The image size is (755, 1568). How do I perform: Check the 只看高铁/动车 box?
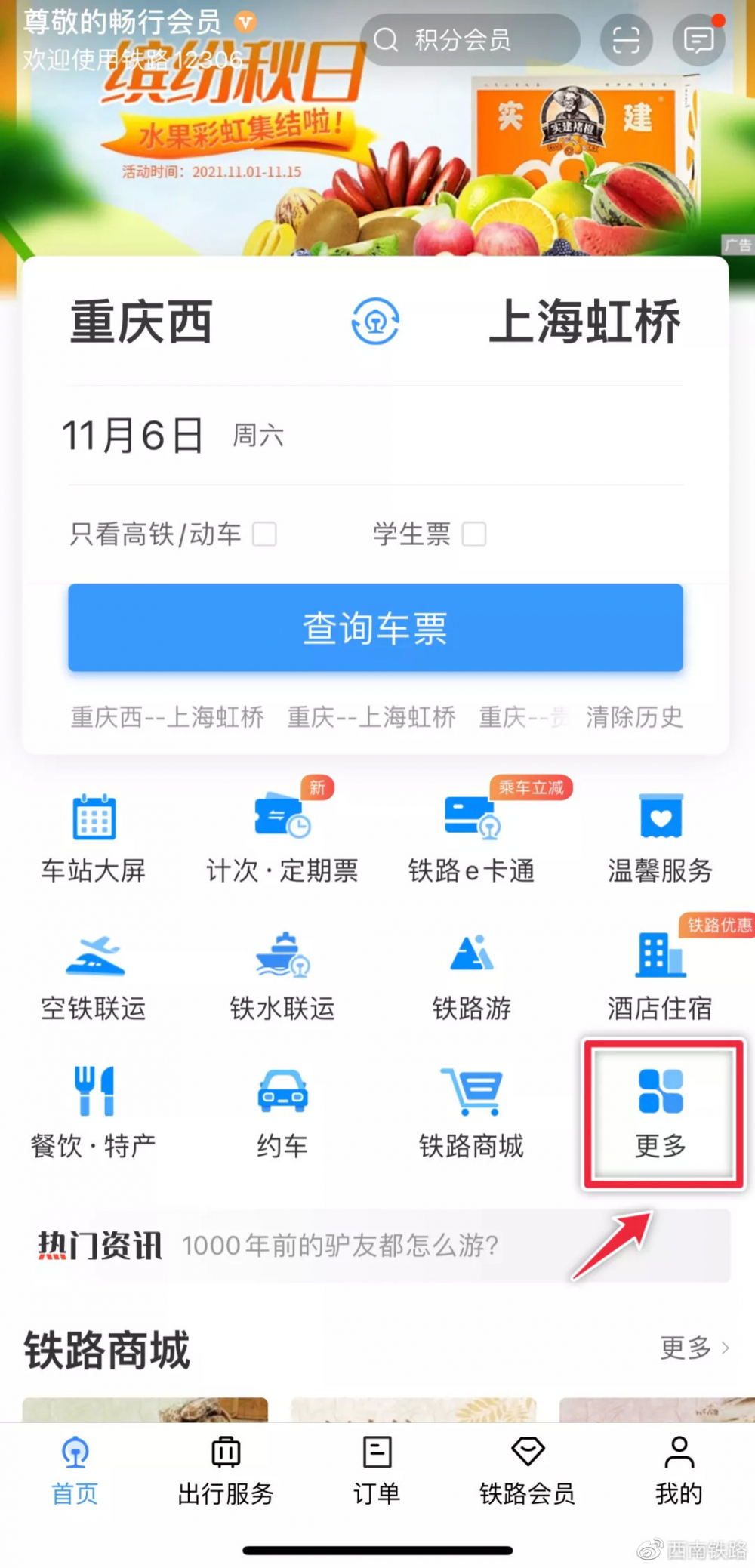(x=264, y=534)
